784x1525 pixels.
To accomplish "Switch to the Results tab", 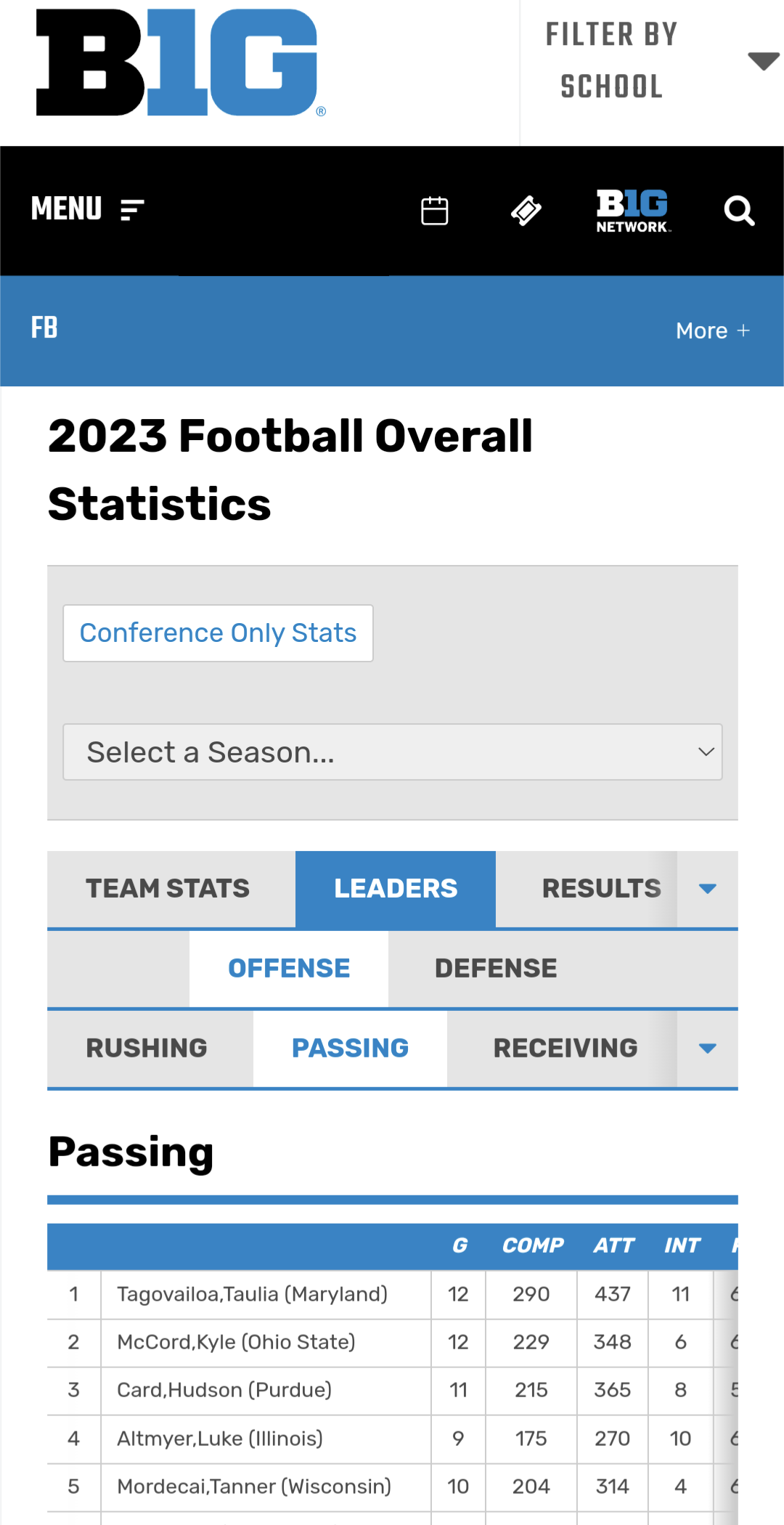I will pyautogui.click(x=601, y=889).
